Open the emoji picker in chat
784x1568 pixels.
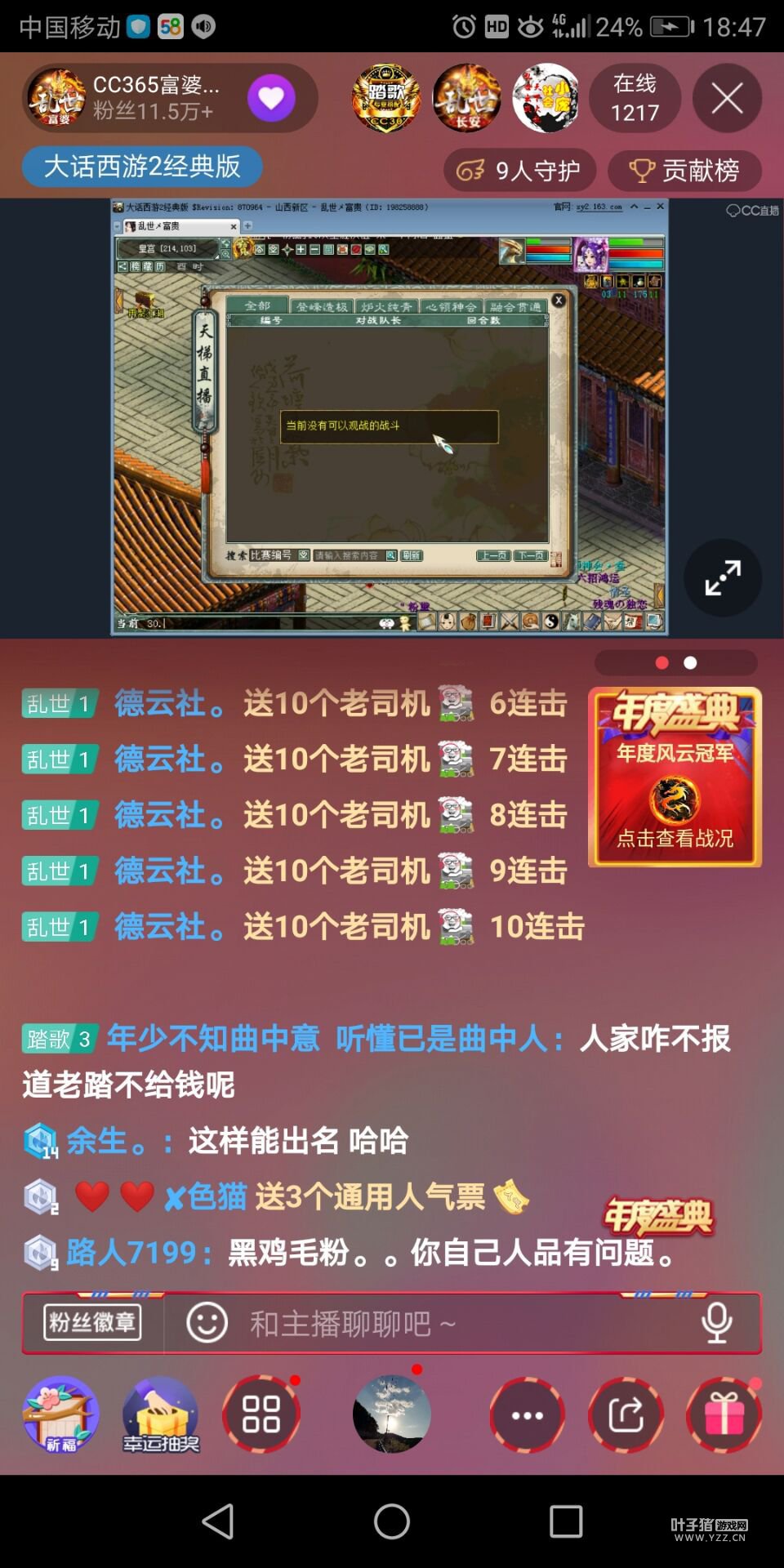pyautogui.click(x=207, y=1322)
